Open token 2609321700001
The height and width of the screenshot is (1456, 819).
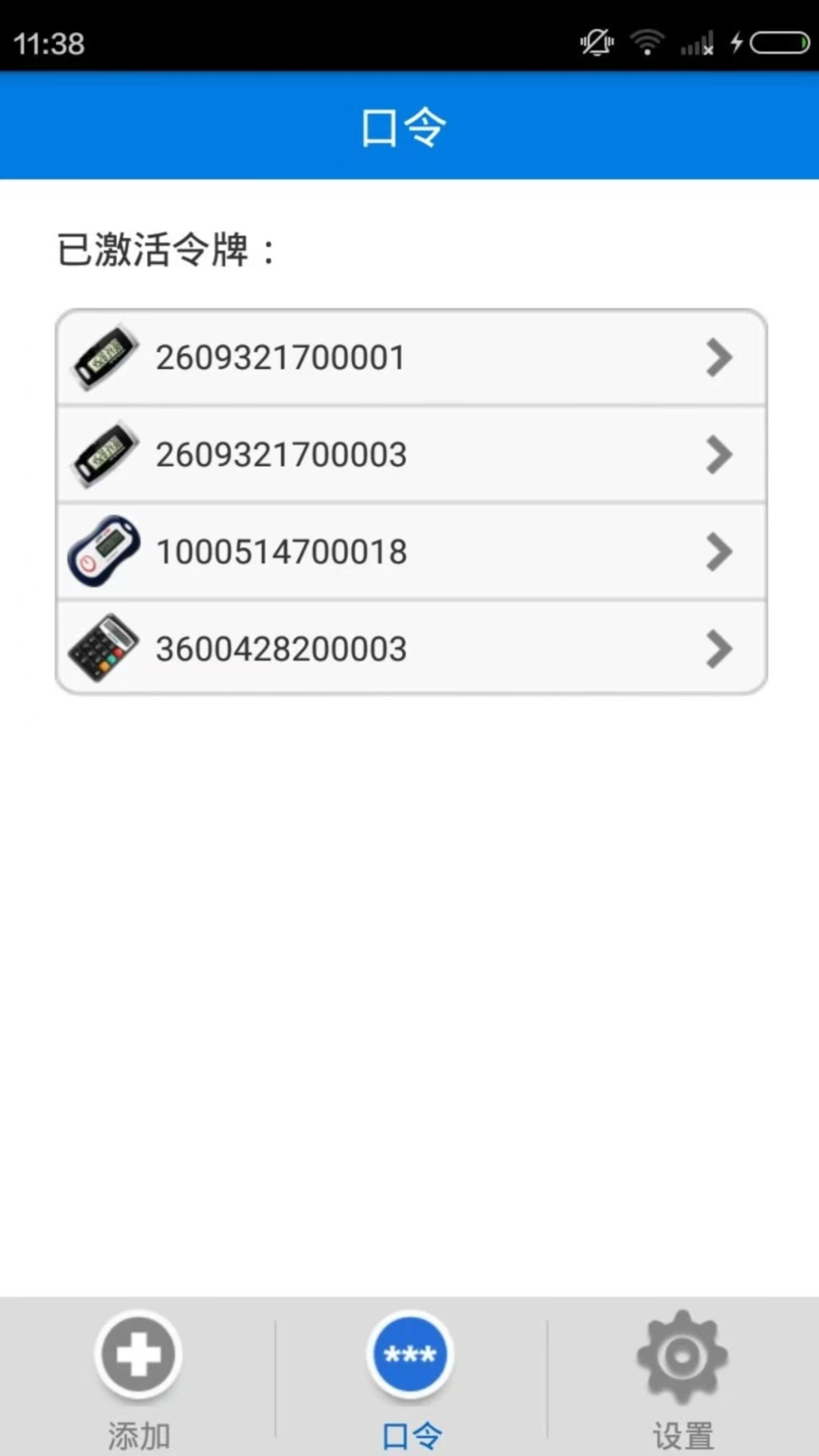pyautogui.click(x=410, y=358)
